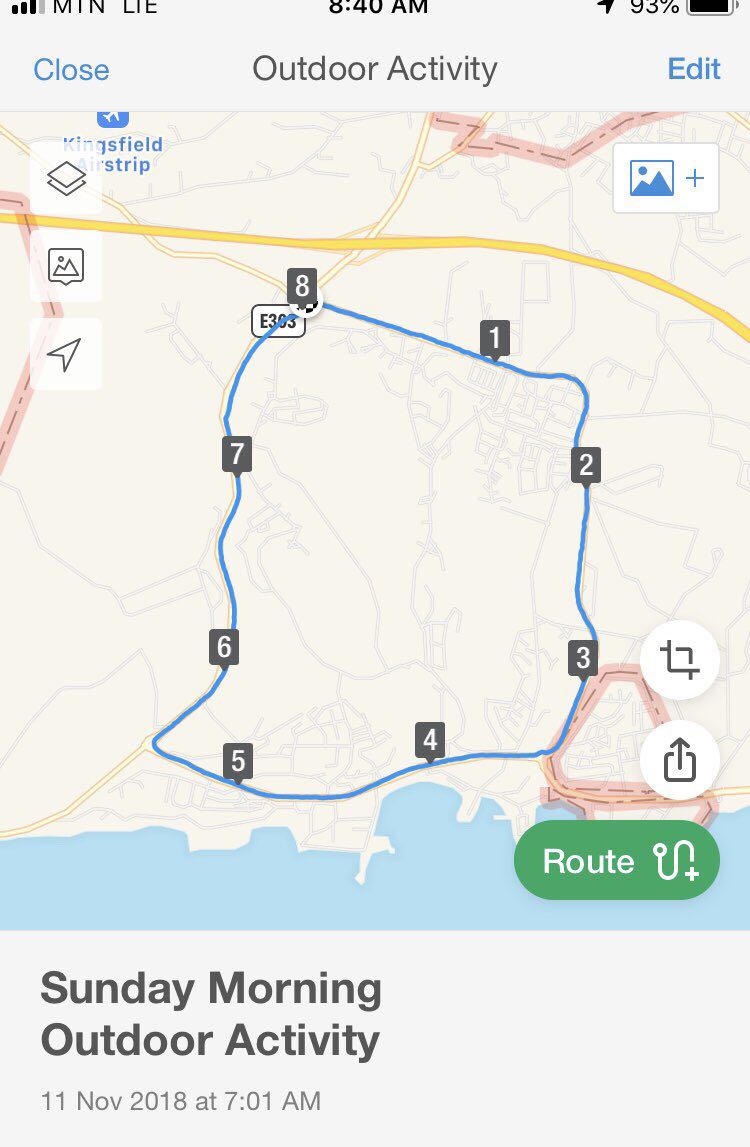Screen dimensions: 750x1147
Task: Create a route from this activity
Action: click(x=617, y=860)
